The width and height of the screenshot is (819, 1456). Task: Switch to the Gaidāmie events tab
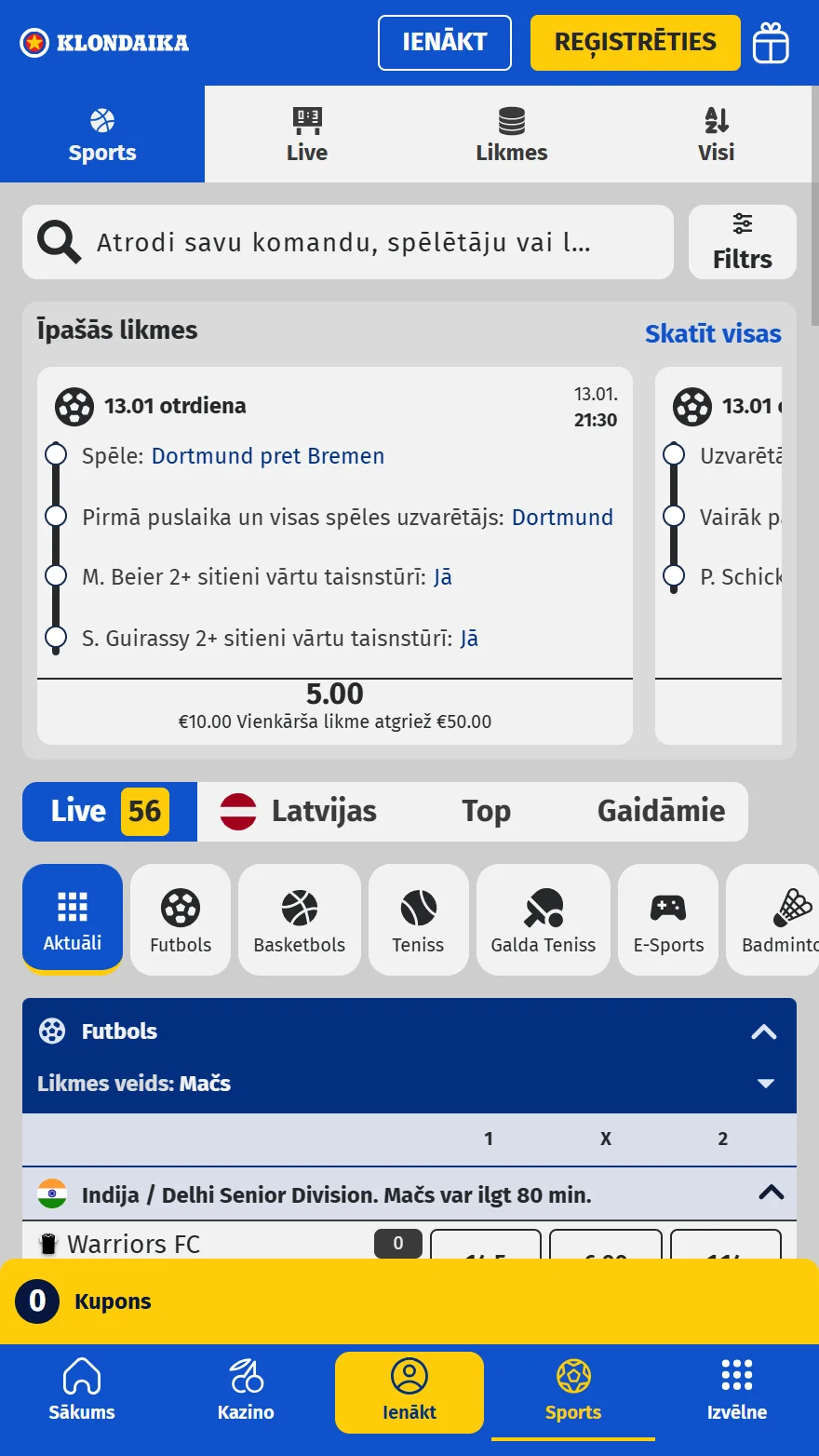pyautogui.click(x=661, y=812)
